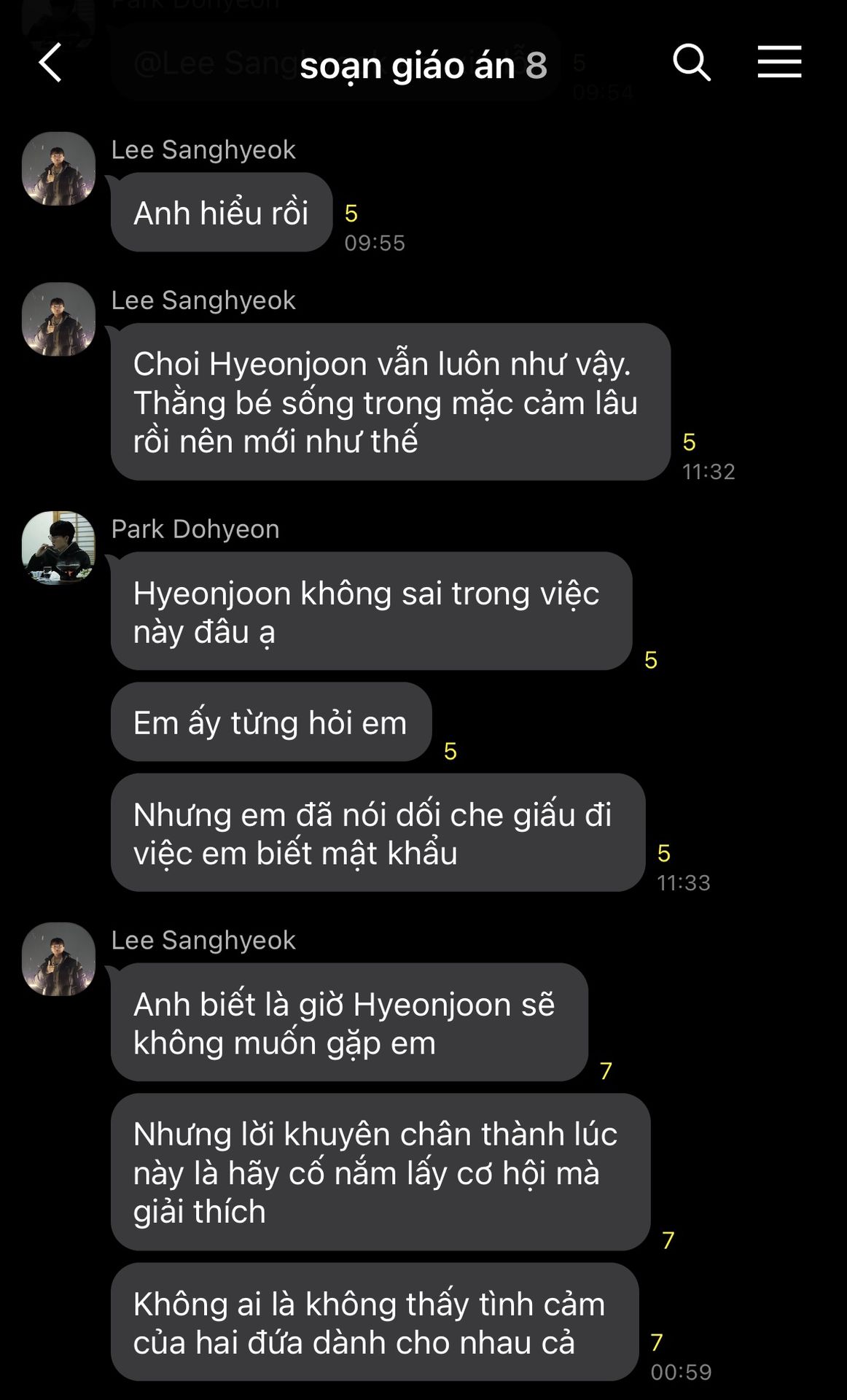Screen dimensions: 847x1400
Task: Go back to the chat list
Action: (x=50, y=63)
